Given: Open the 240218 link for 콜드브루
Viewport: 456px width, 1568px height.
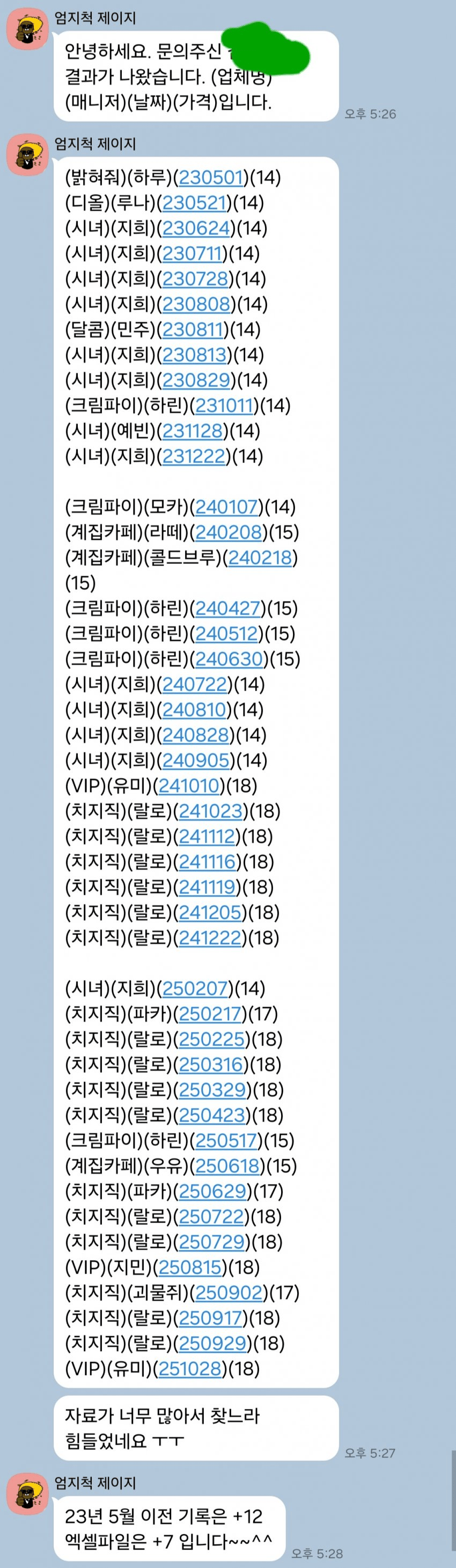Looking at the screenshot, I should point(260,558).
